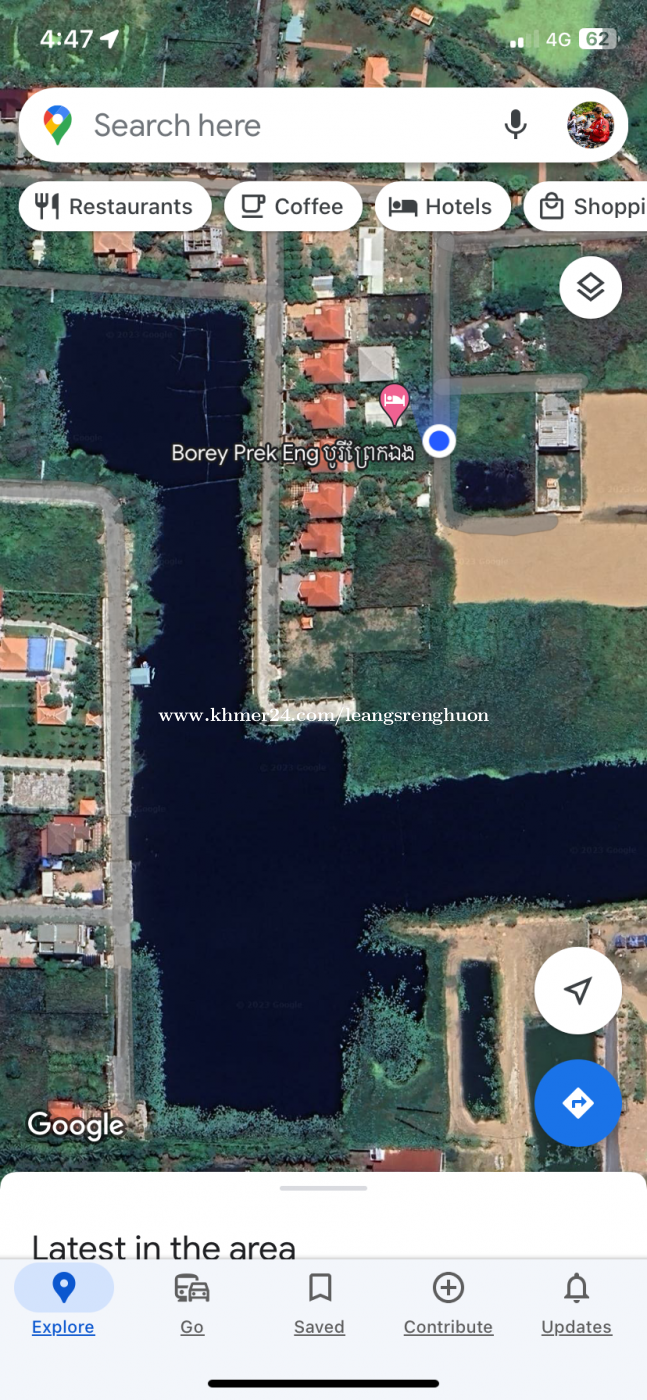The image size is (647, 1400).
Task: Open the account profile picture
Action: click(590, 125)
